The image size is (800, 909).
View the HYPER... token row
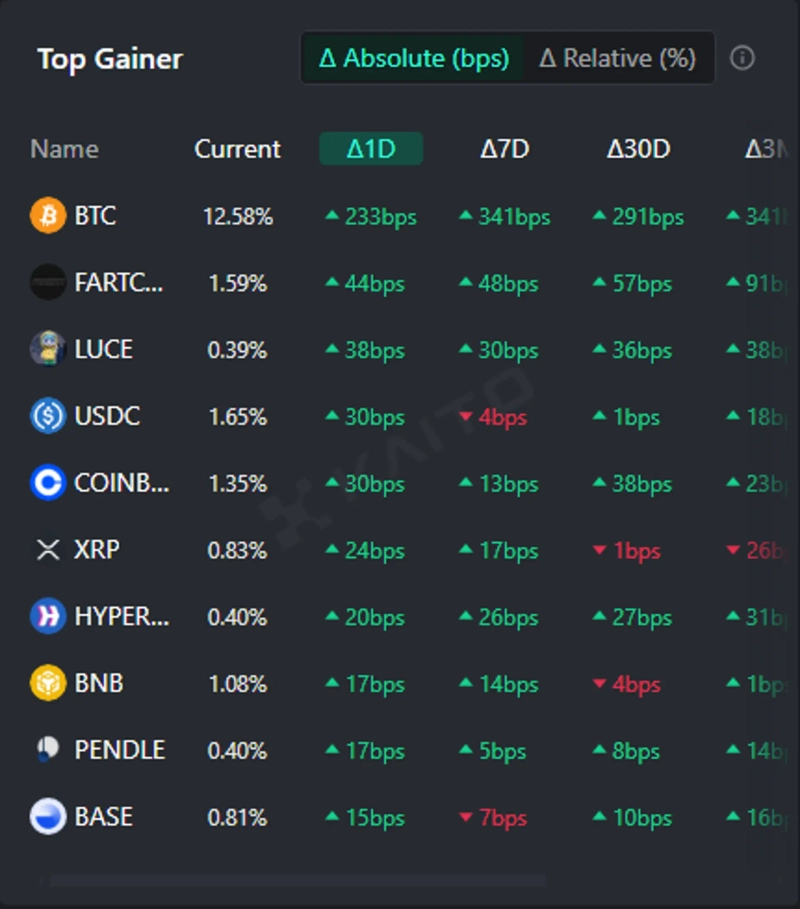tap(121, 617)
